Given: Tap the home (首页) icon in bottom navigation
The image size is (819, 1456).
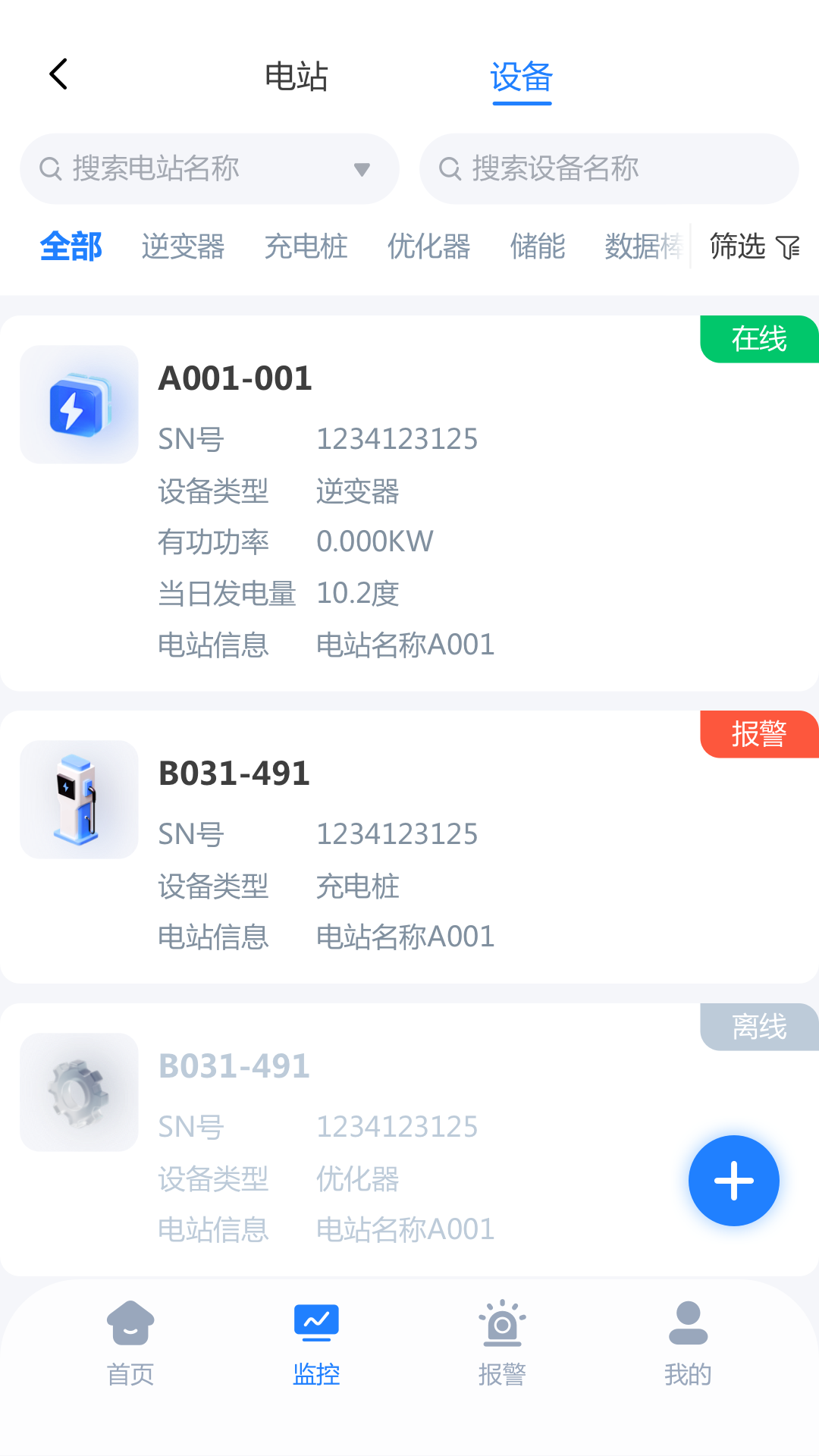Looking at the screenshot, I should (x=129, y=1321).
